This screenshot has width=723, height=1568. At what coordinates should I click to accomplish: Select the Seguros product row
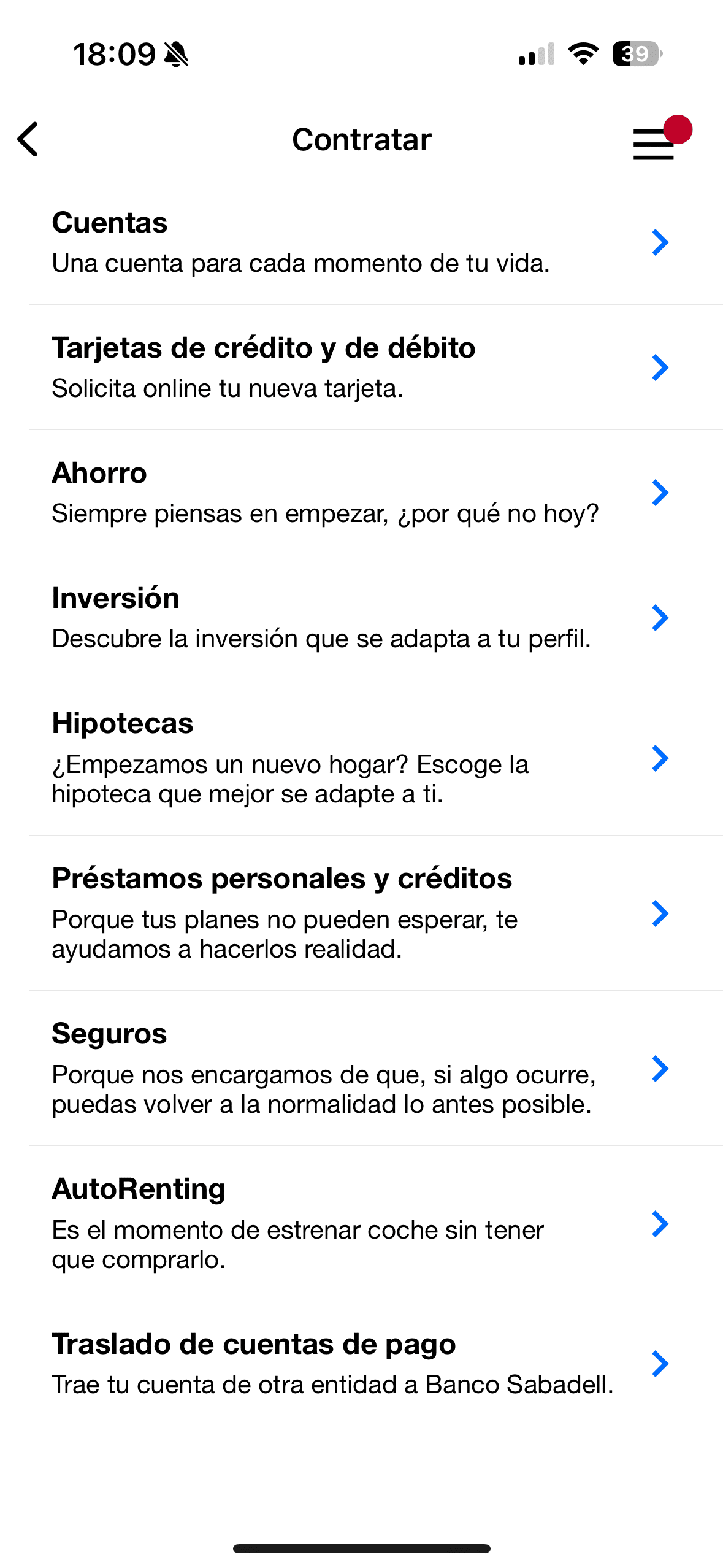tap(307, 1070)
